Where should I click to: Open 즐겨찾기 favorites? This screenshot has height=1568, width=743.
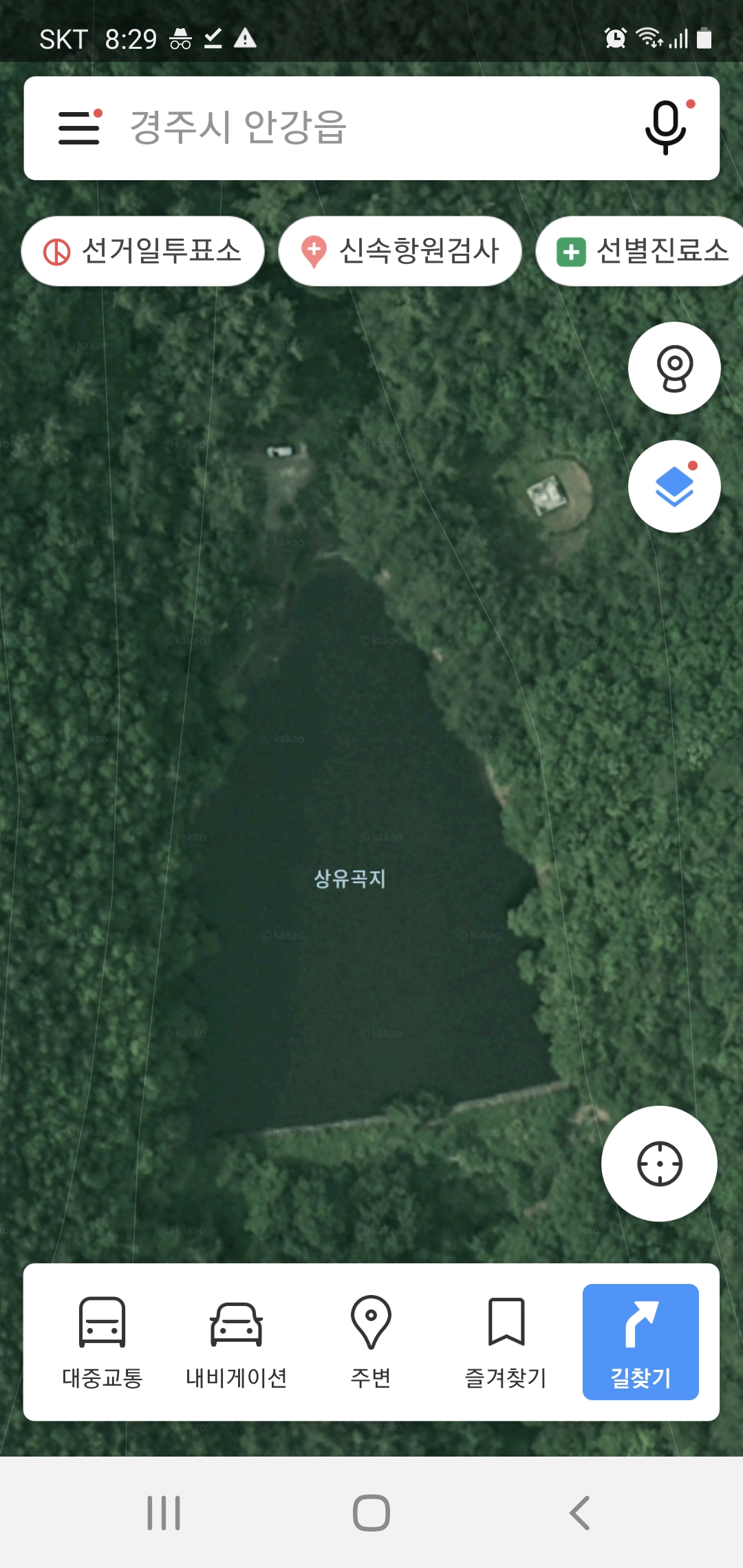tap(506, 1342)
